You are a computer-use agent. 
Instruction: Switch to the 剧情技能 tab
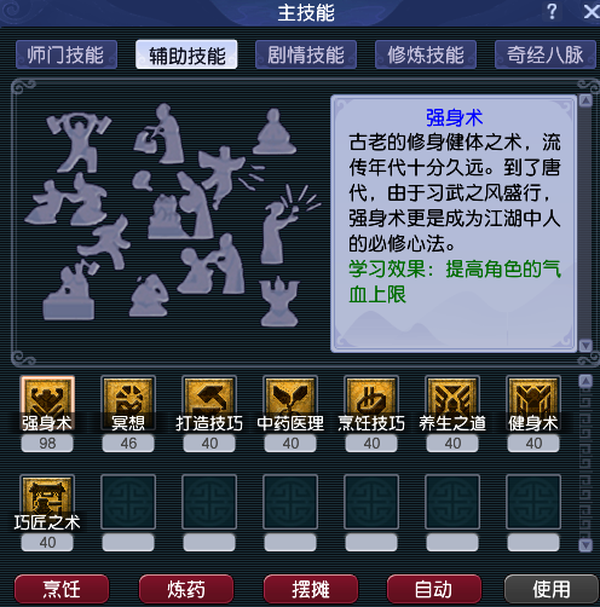pyautogui.click(x=306, y=54)
